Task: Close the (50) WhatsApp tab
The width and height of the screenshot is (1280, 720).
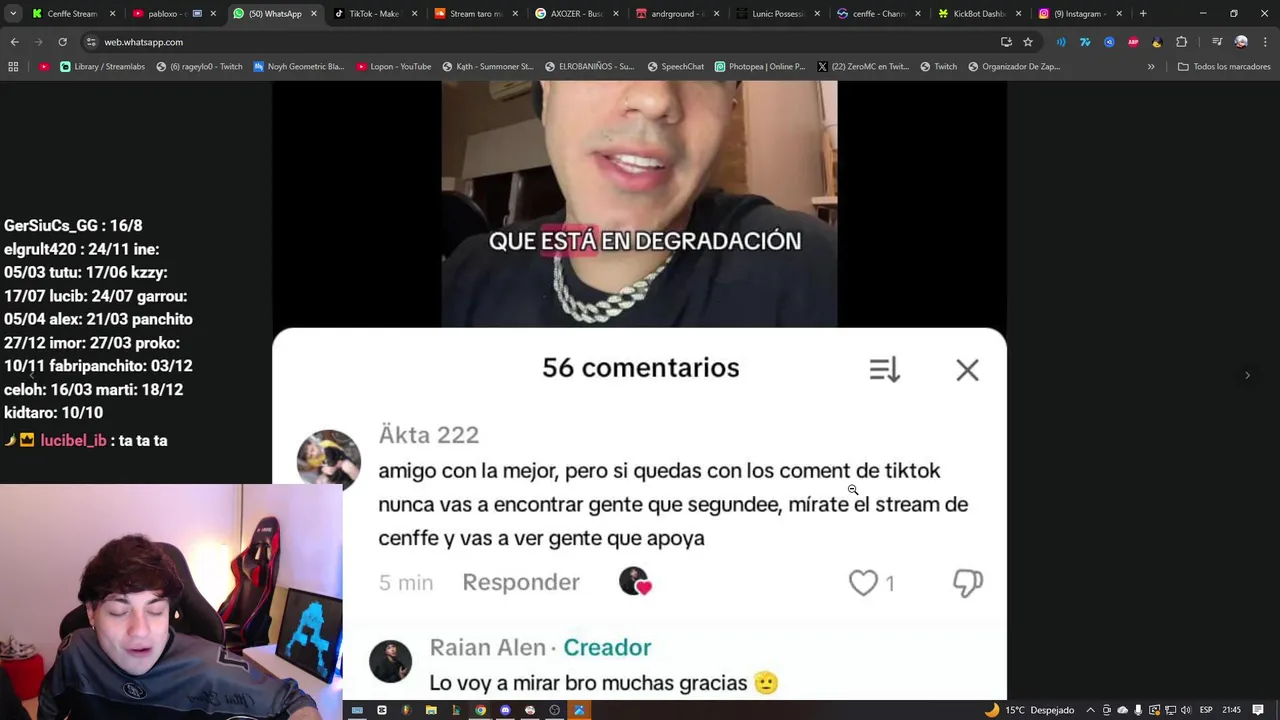Action: 314,14
